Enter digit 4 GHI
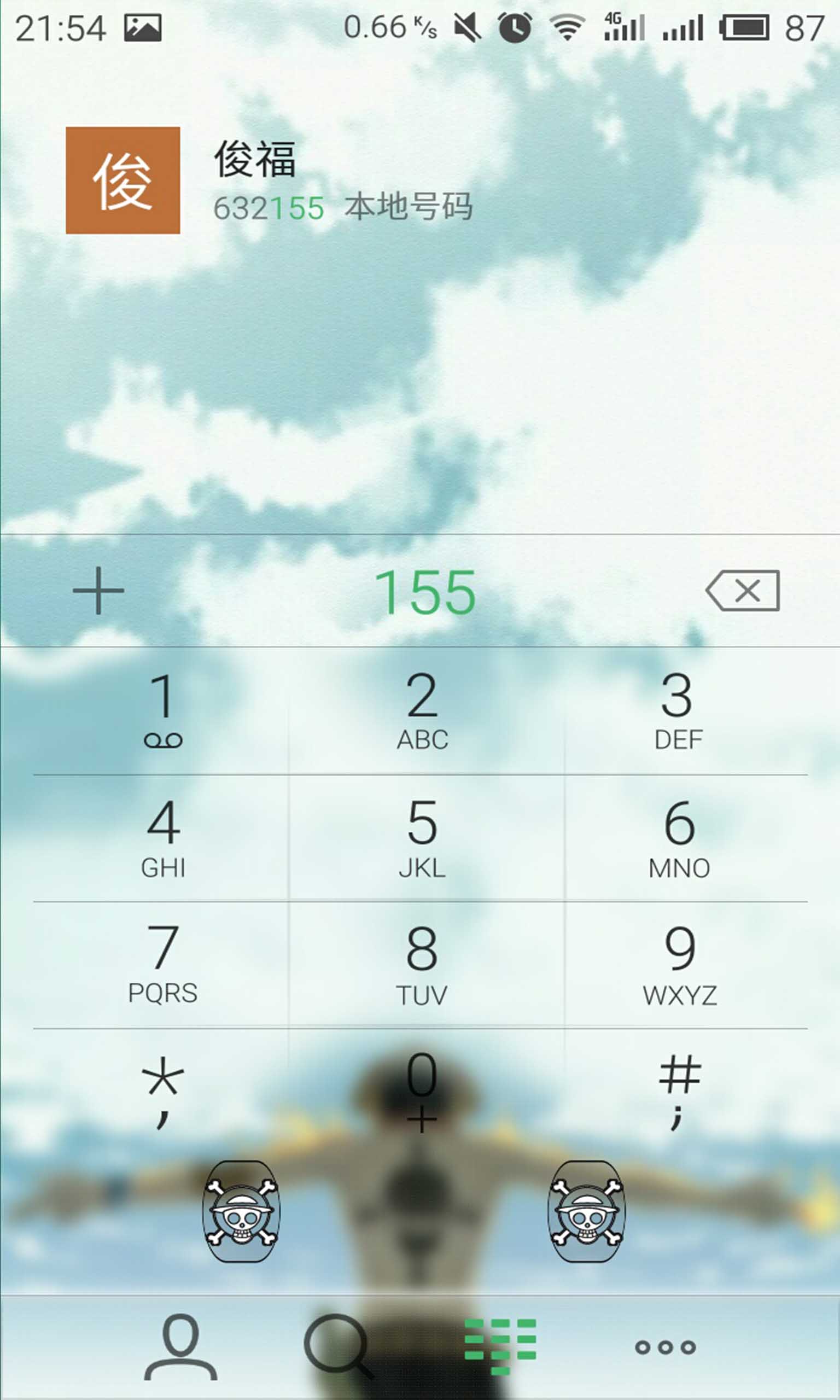840x1400 pixels. pos(163,838)
